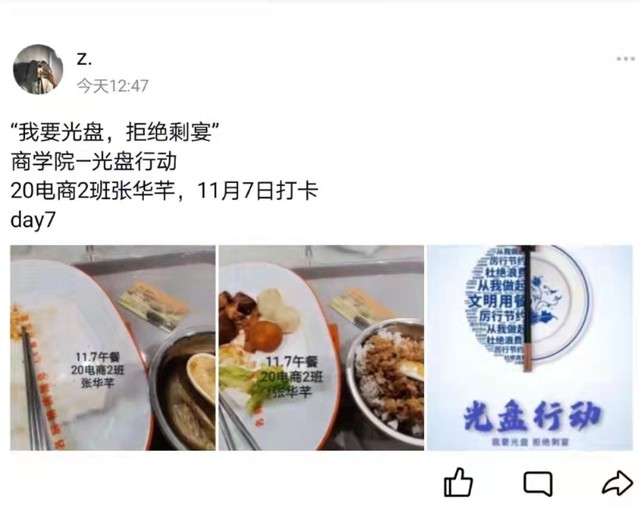Like z.'s 光盘行动 post
Image resolution: width=639 pixels, height=509 pixels.
coord(458,484)
